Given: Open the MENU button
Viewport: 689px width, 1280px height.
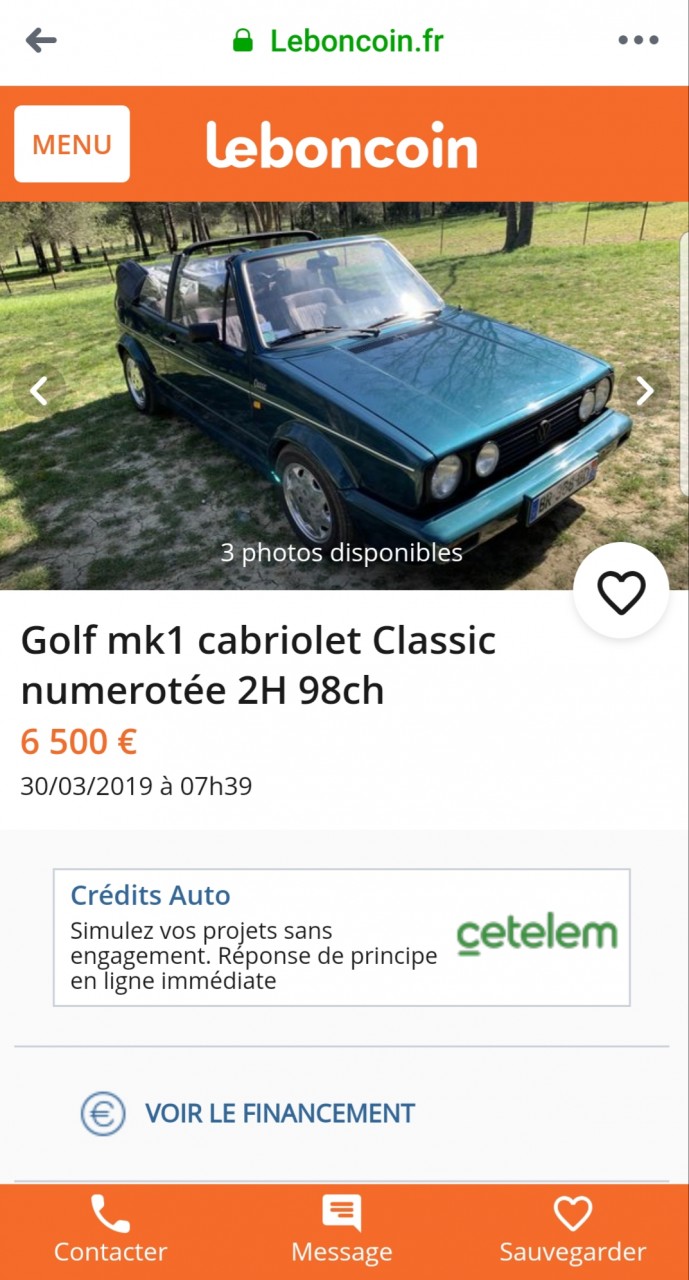Looking at the screenshot, I should [72, 144].
